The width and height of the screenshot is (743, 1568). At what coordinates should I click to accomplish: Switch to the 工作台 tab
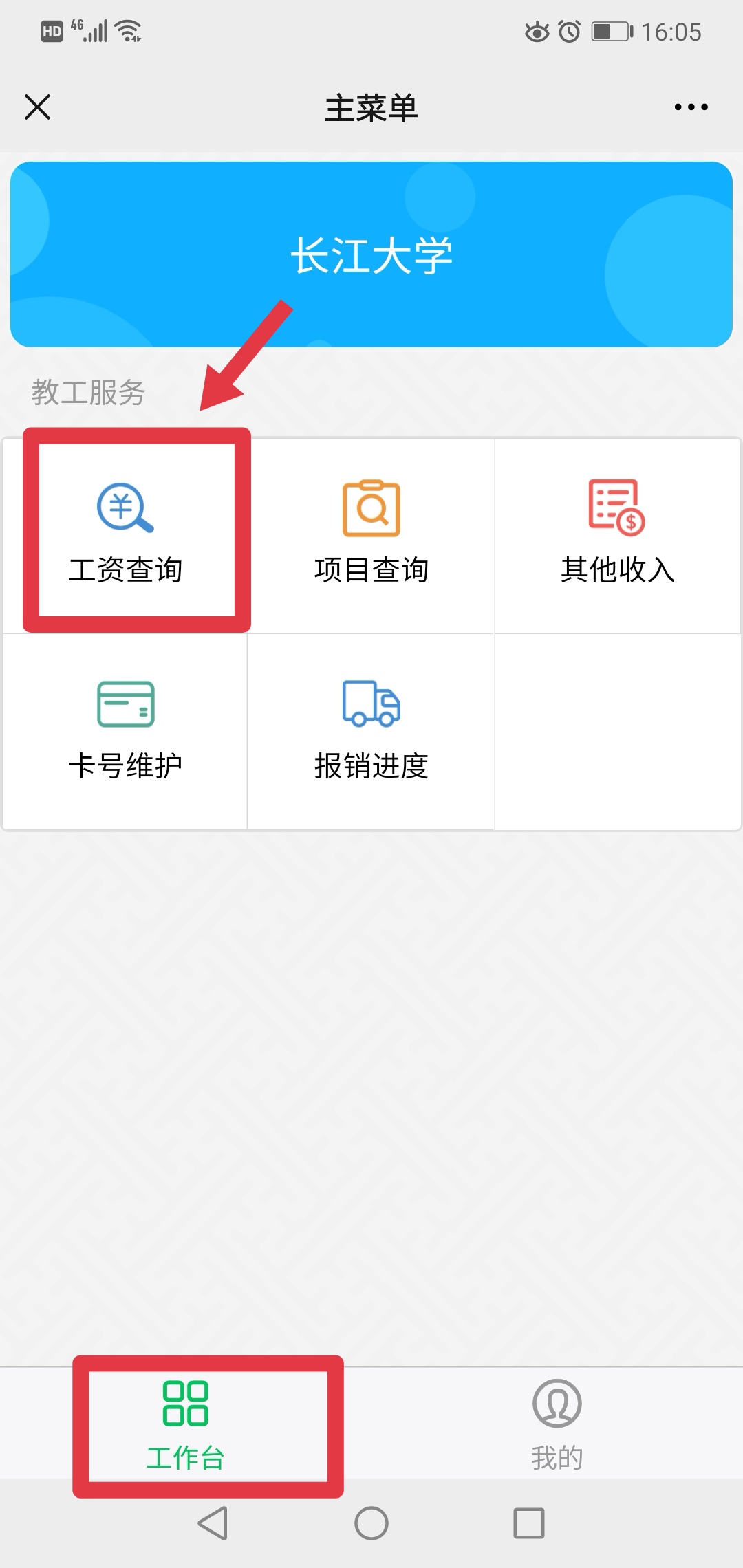point(186,1425)
